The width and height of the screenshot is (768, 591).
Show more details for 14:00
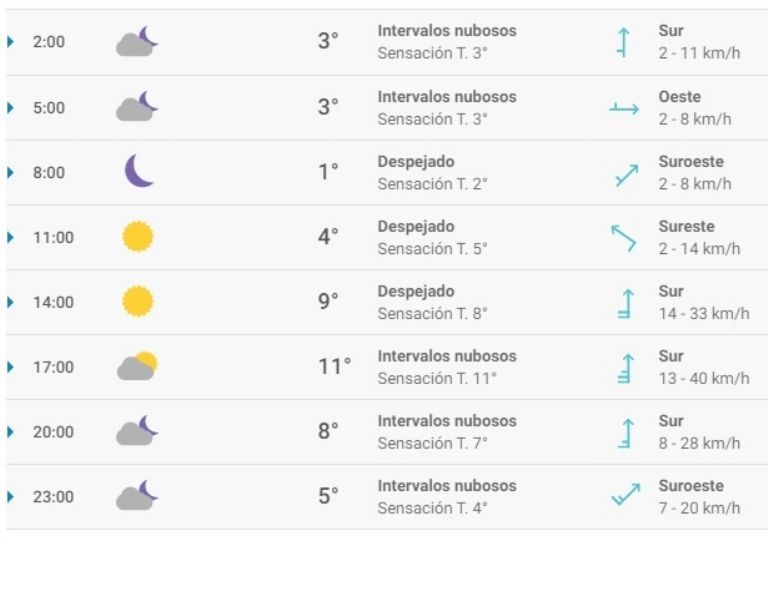click(11, 302)
